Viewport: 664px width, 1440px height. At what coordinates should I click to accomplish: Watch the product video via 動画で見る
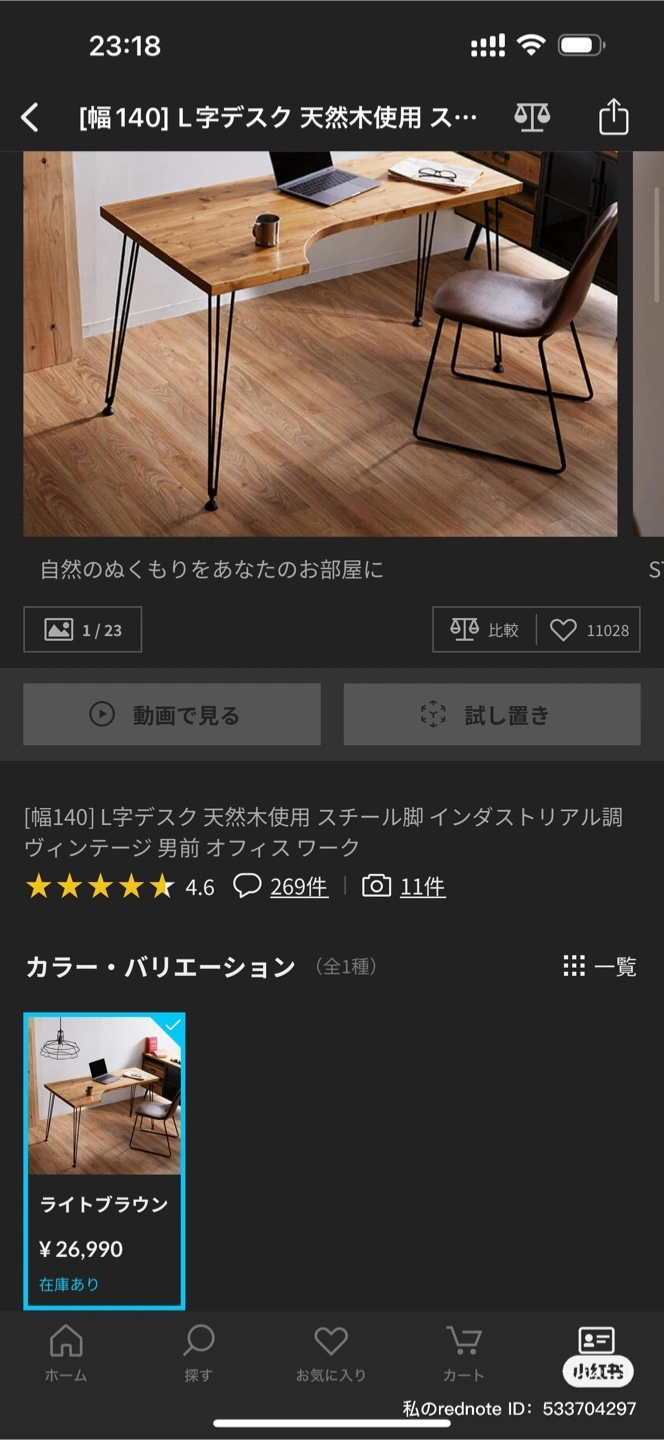pos(172,715)
